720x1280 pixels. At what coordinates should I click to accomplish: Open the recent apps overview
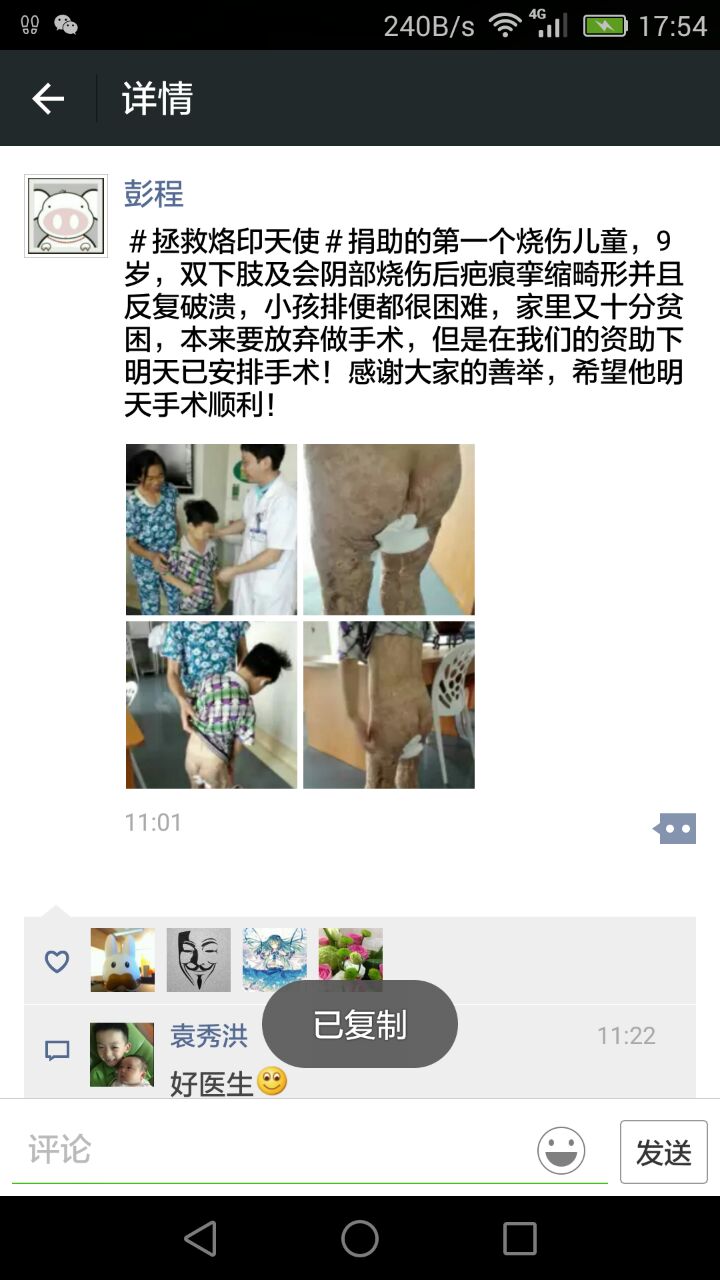[x=519, y=1239]
